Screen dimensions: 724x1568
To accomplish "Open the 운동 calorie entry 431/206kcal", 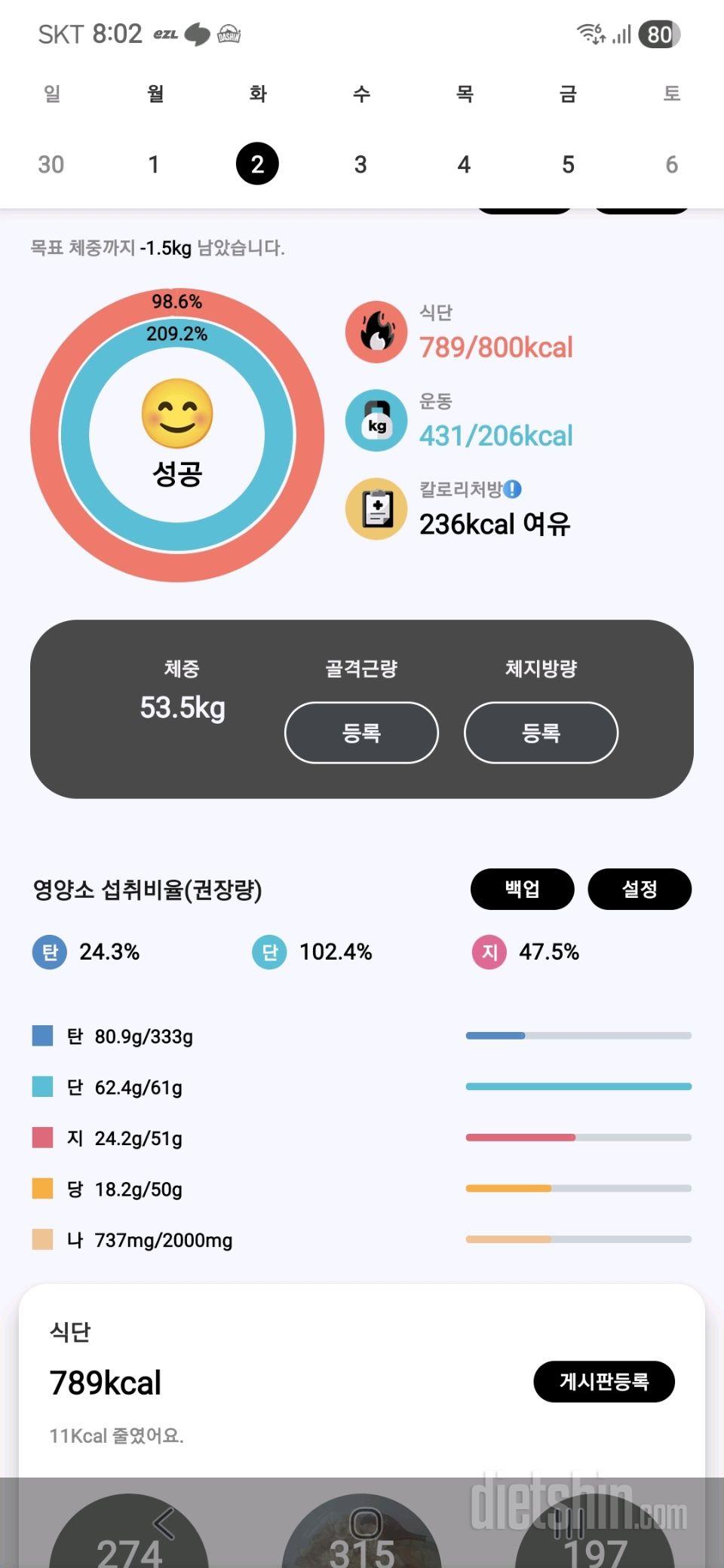I will [x=495, y=435].
